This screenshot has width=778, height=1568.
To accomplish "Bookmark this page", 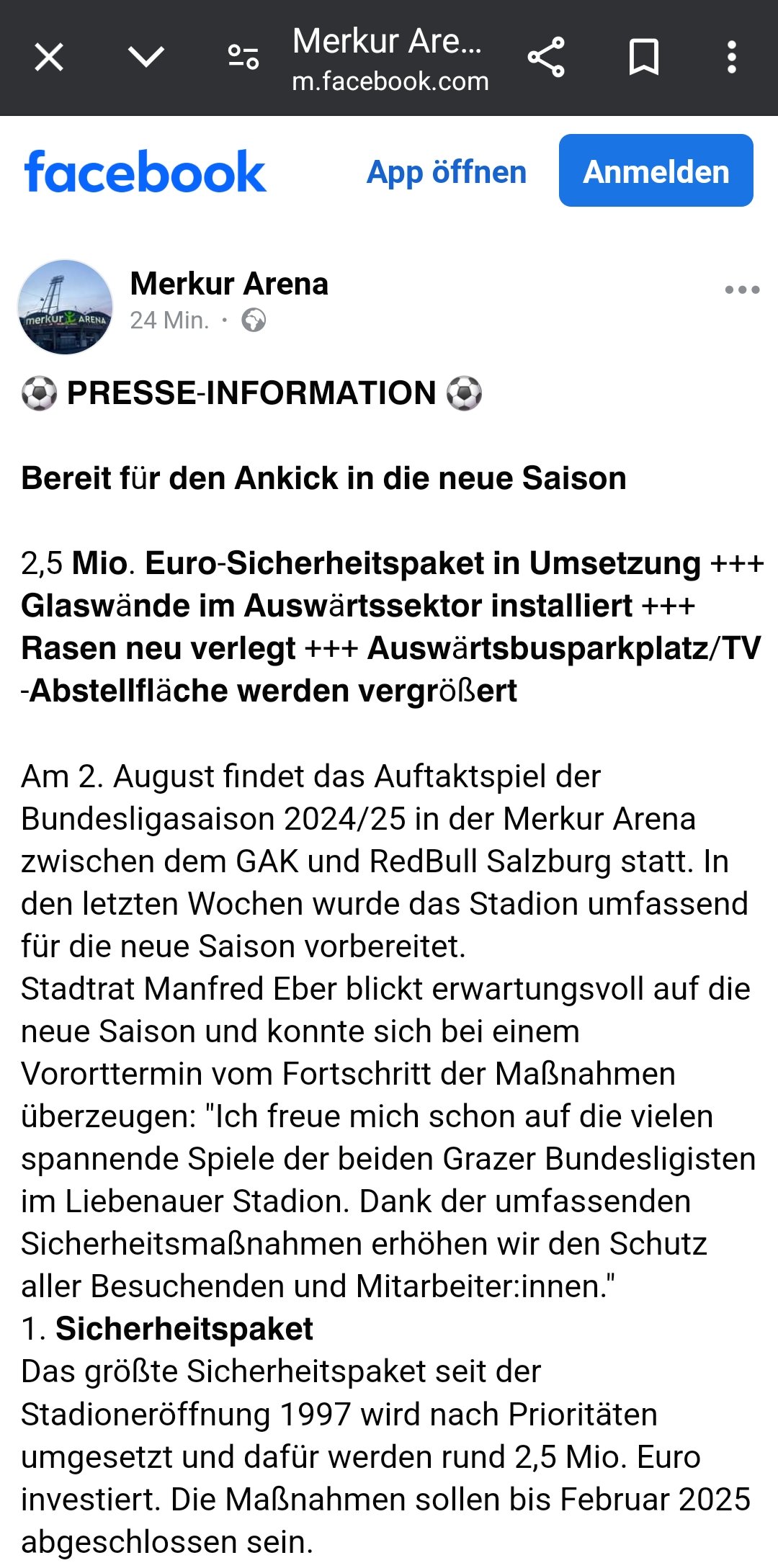I will point(644,58).
